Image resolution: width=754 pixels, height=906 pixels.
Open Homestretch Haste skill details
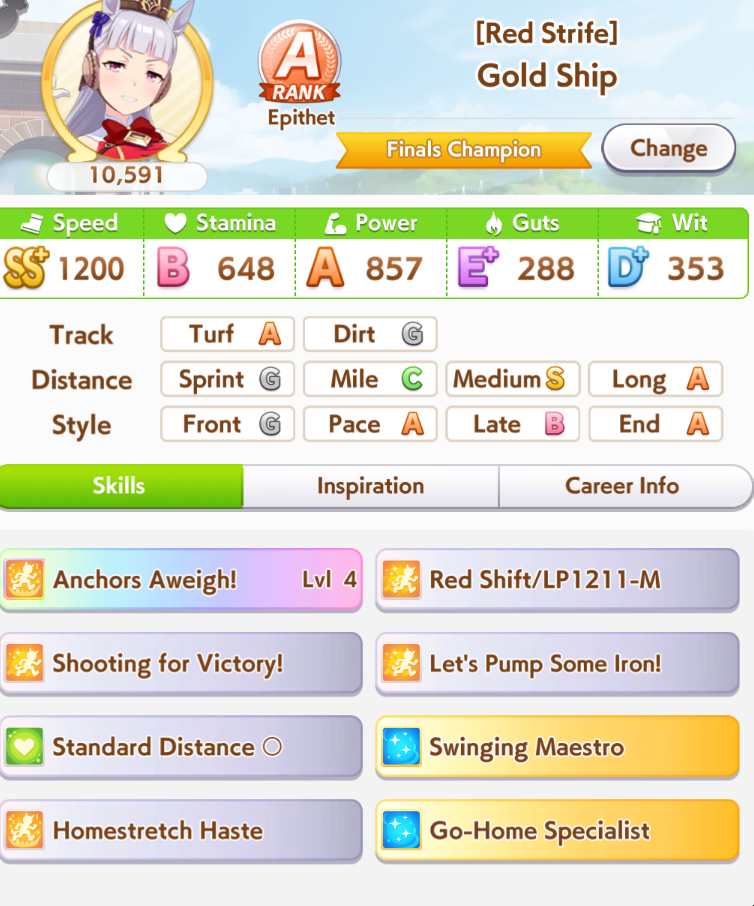click(181, 830)
